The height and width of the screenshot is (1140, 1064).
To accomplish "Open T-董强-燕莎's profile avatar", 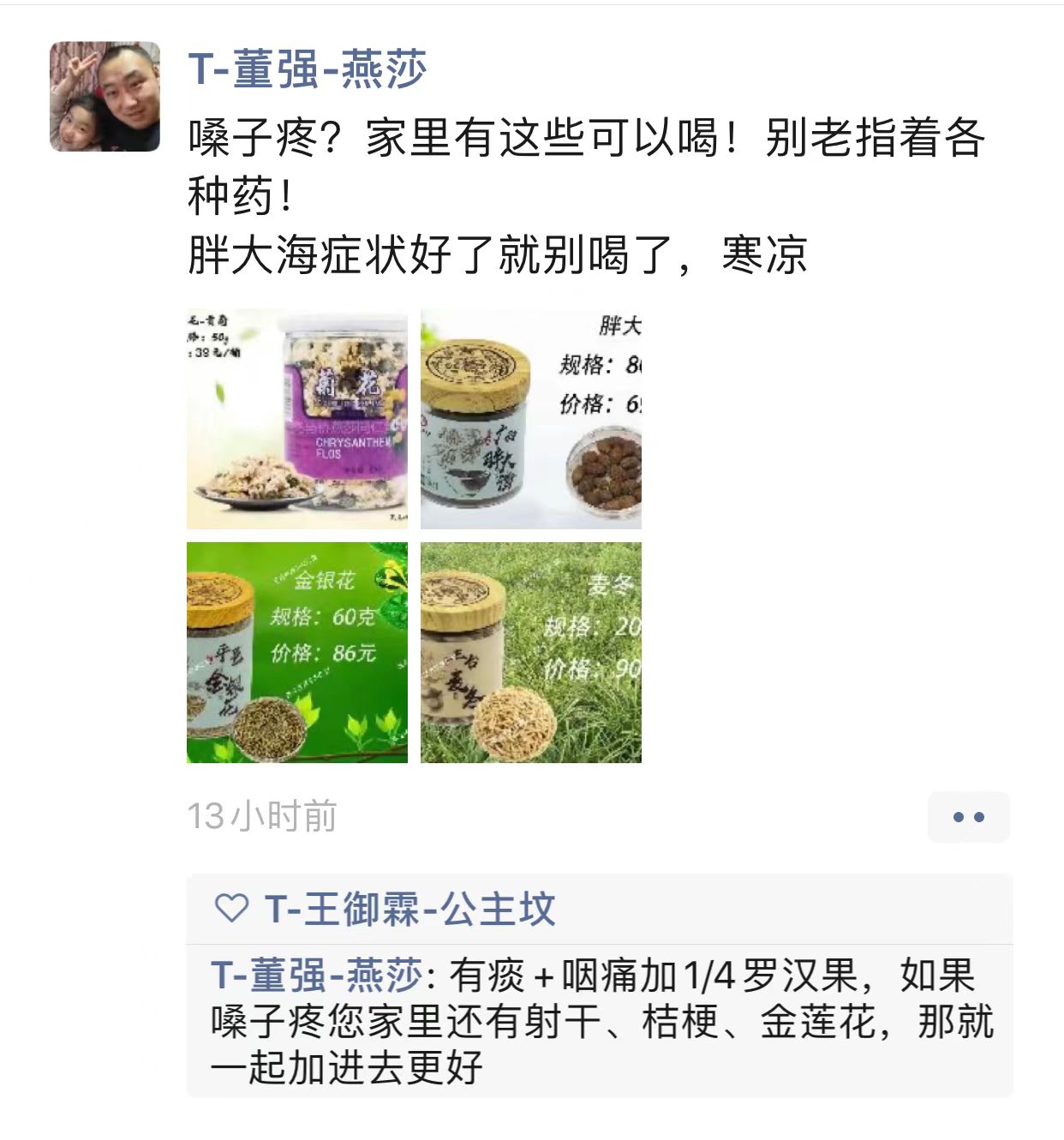I will tap(105, 97).
